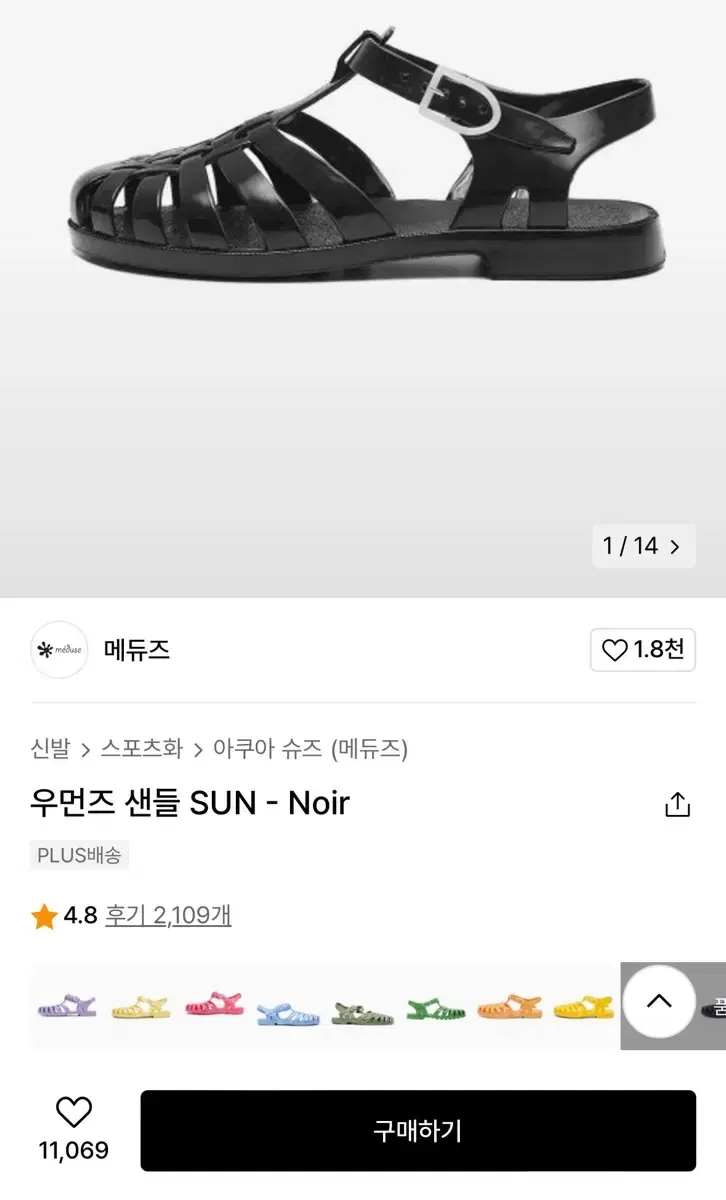Tap the 구매하기 purchase button
Viewport: 726px width, 1200px height.
point(417,1131)
